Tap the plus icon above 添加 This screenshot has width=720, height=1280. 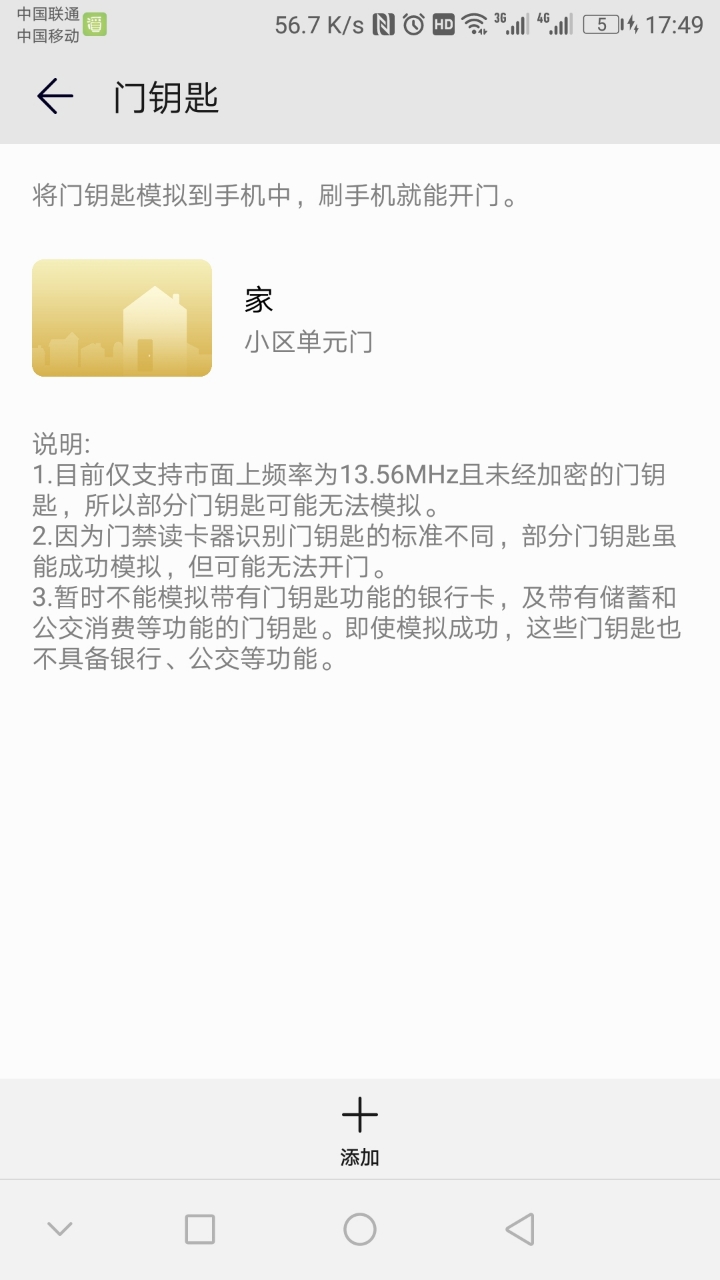359,1112
